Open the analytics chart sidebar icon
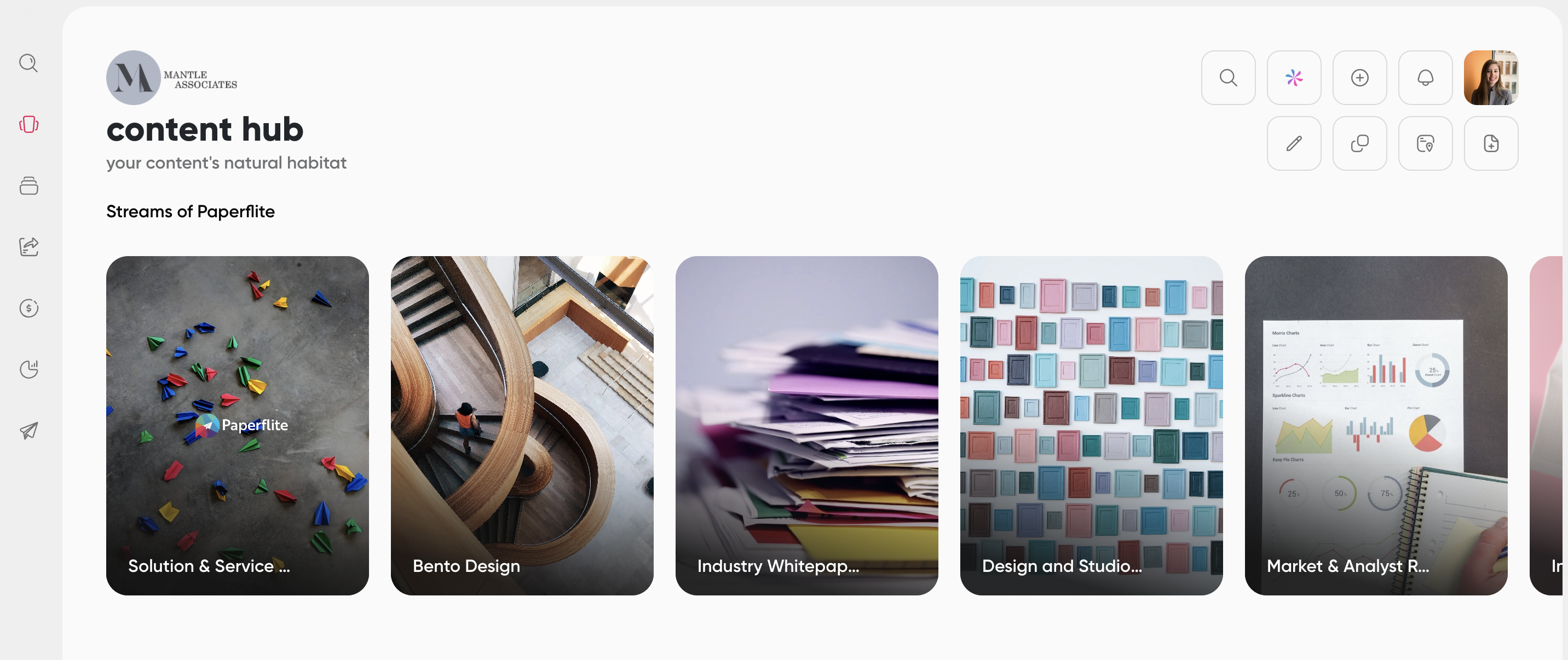The image size is (1568, 660). [28, 369]
